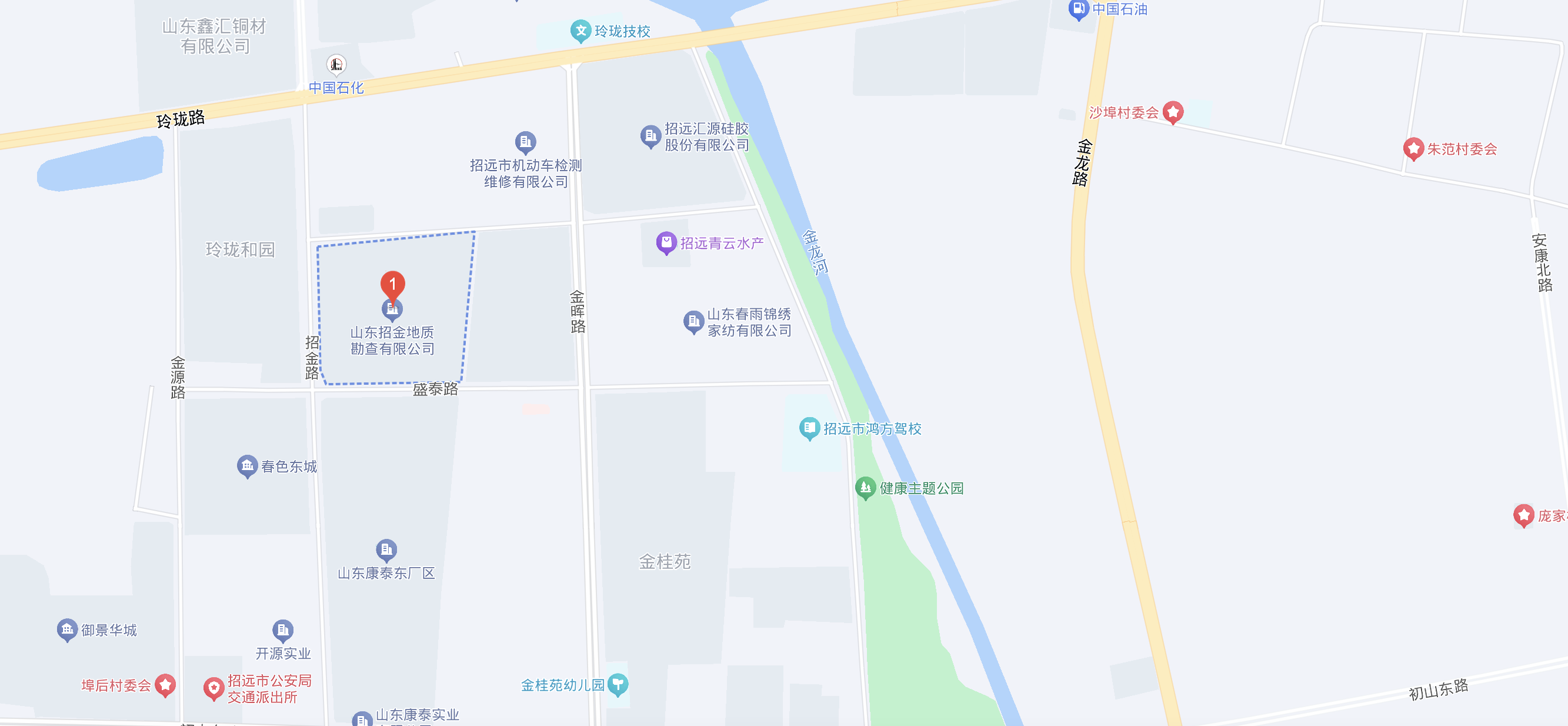Open 玲珑技校 school marker
The height and width of the screenshot is (726, 1568).
pyautogui.click(x=581, y=31)
